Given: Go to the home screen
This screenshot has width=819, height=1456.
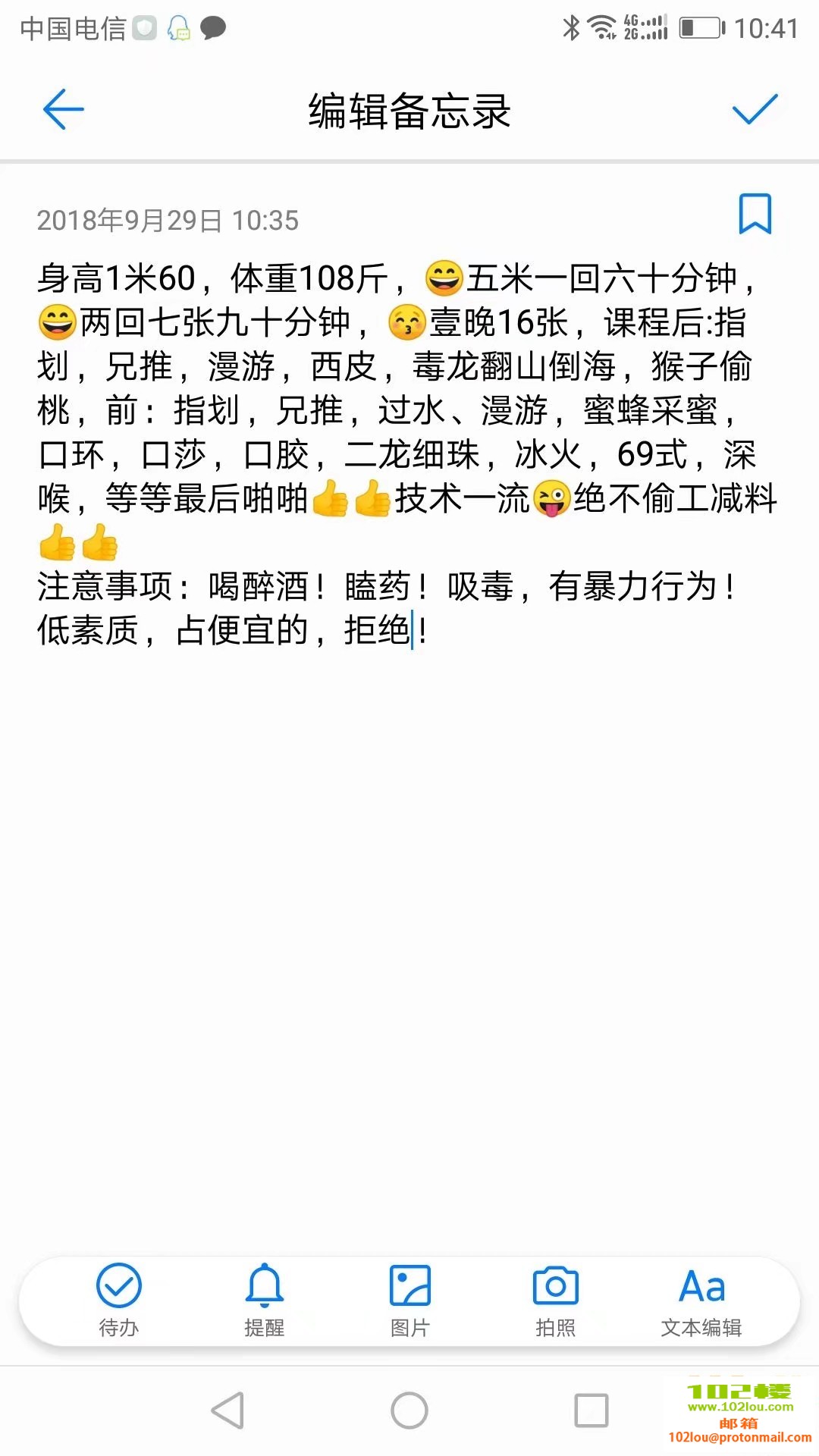Looking at the screenshot, I should click(x=409, y=1410).
